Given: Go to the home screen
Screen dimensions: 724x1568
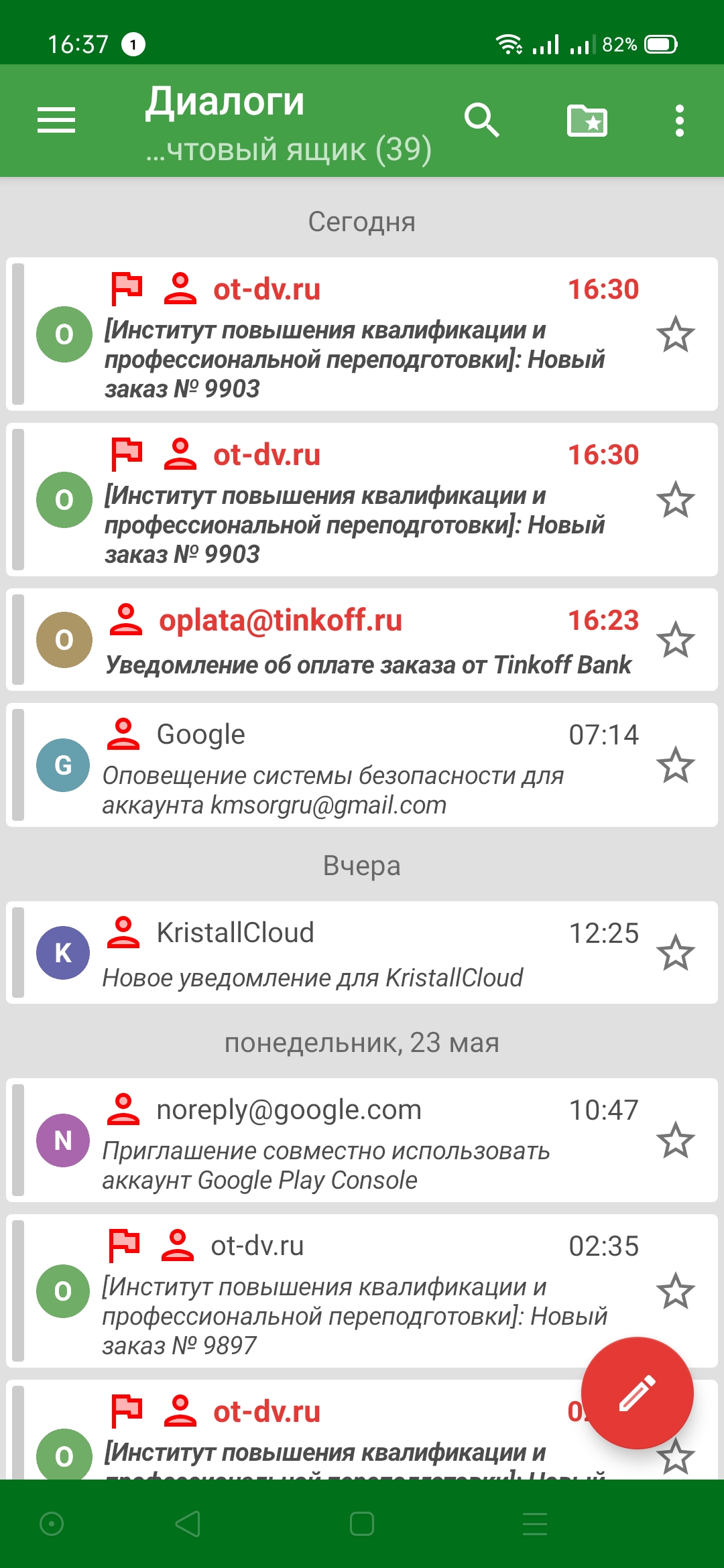Looking at the screenshot, I should pyautogui.click(x=362, y=1524).
